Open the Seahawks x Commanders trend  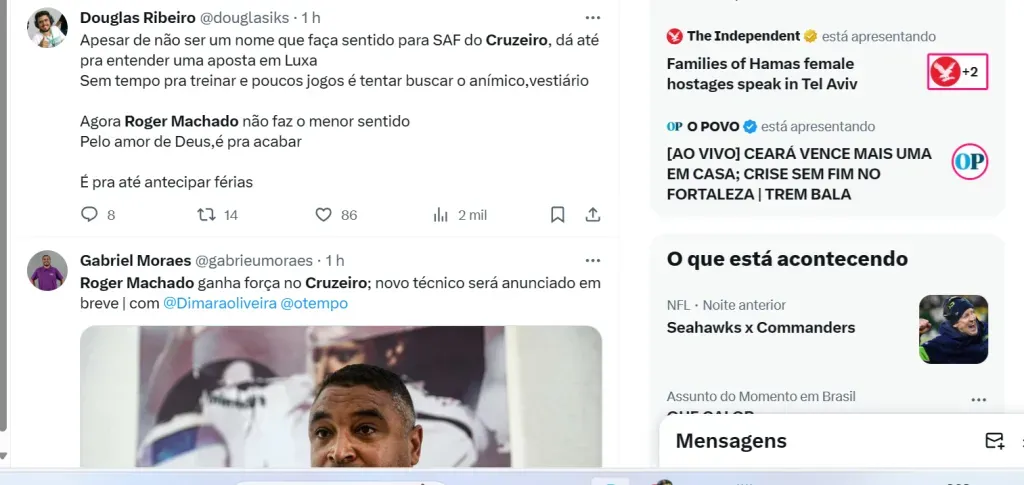point(761,327)
